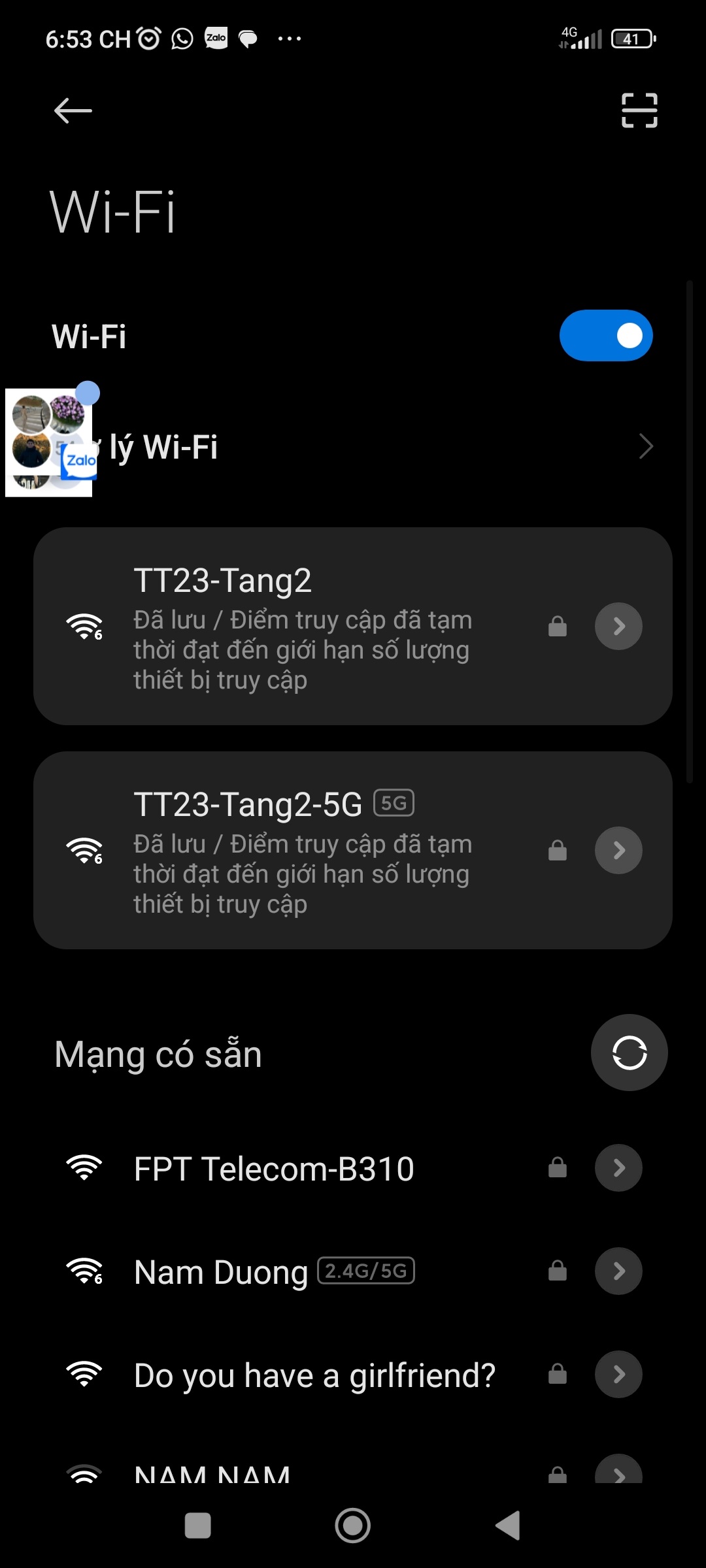Go back from Wi-Fi settings
Image resolution: width=706 pixels, height=1568 pixels.
73,110
